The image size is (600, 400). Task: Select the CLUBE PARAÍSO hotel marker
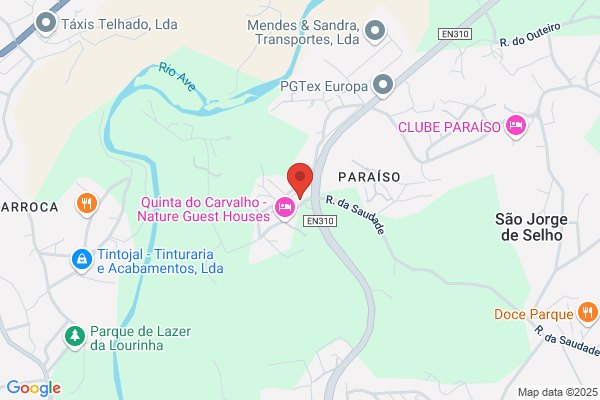pos(516,126)
